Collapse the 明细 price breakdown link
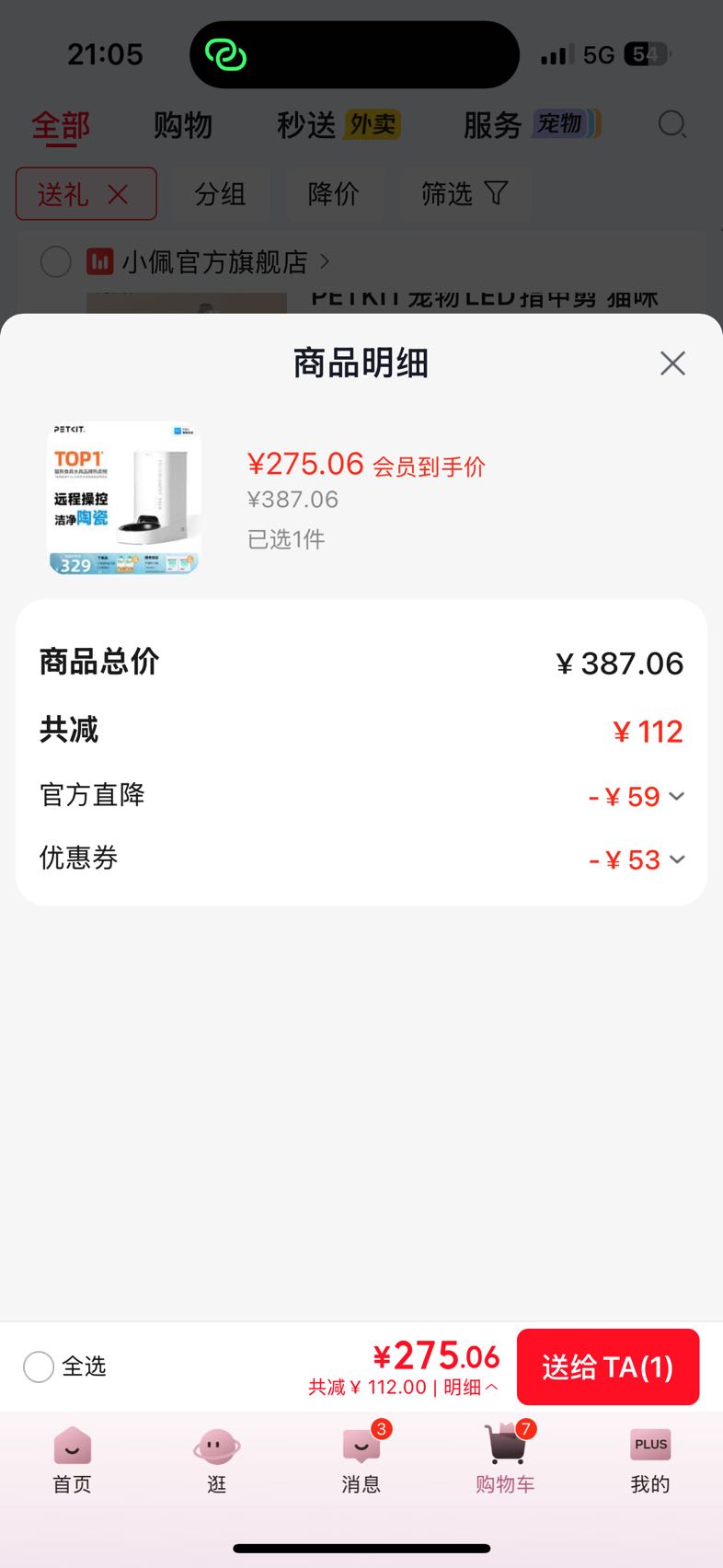The height and width of the screenshot is (1568, 723). 471,1387
